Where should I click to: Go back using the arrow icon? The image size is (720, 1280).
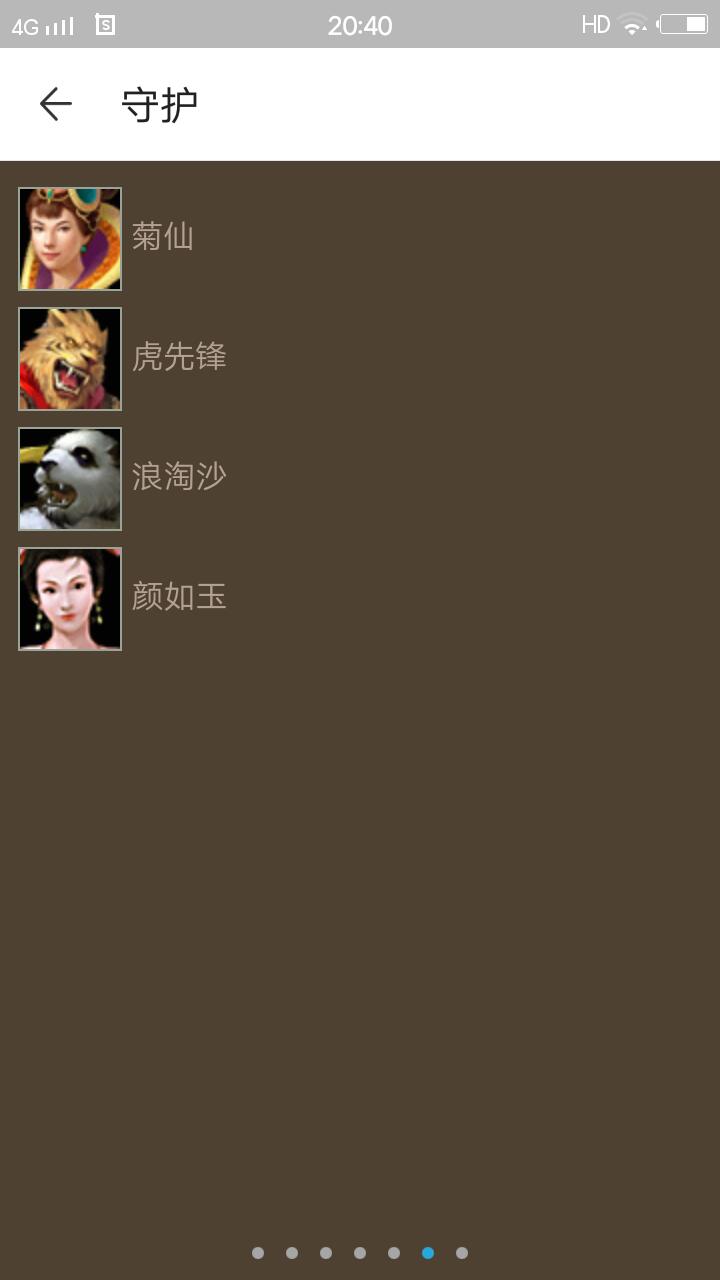pos(56,104)
